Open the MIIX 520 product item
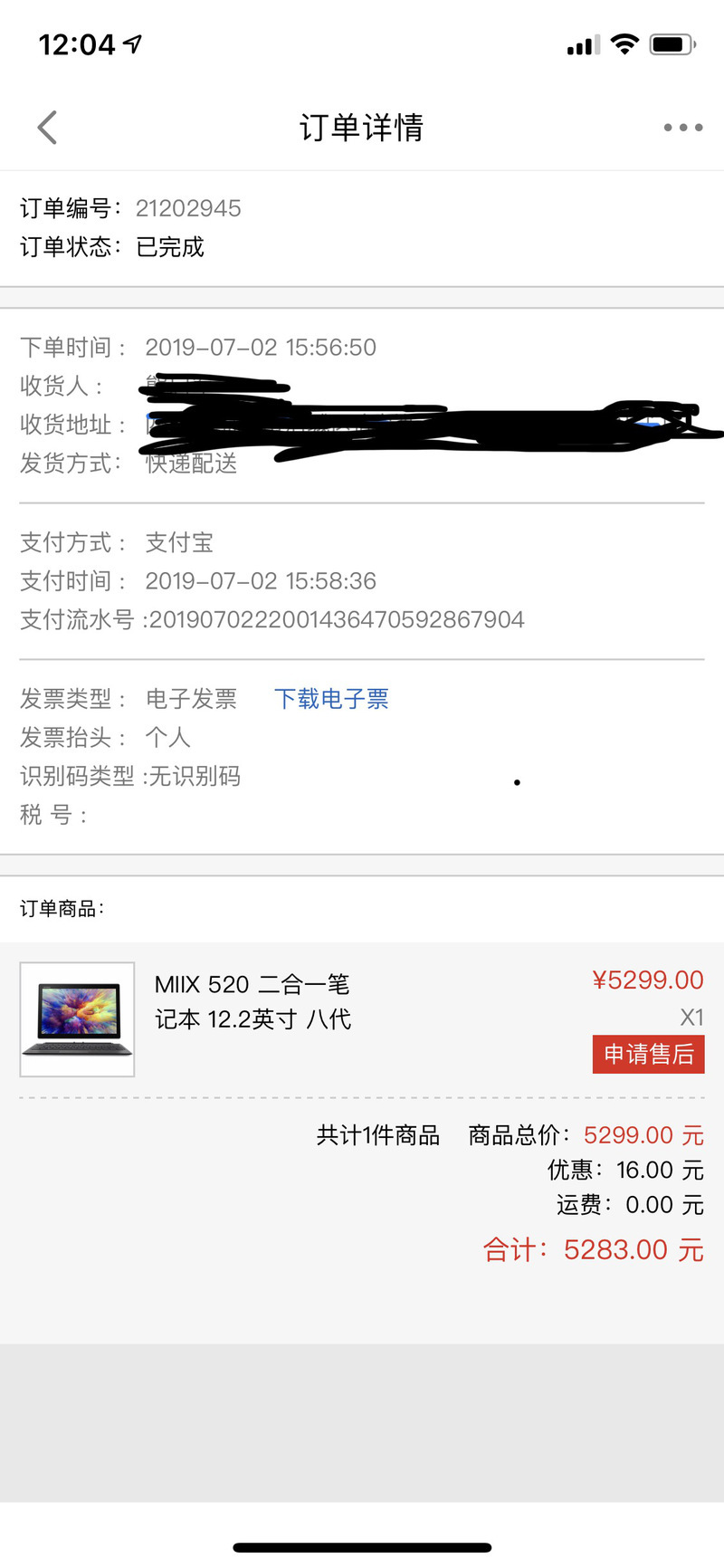Image resolution: width=724 pixels, height=1568 pixels. (x=362, y=1019)
